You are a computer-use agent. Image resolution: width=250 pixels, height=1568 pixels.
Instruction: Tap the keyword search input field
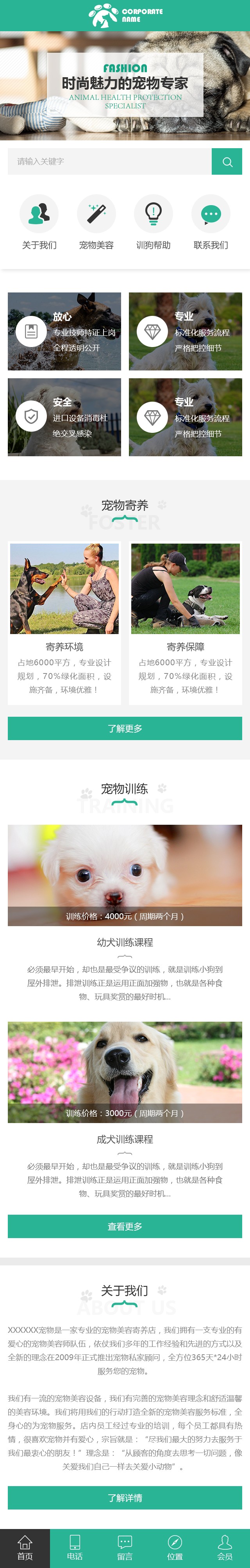pyautogui.click(x=109, y=161)
